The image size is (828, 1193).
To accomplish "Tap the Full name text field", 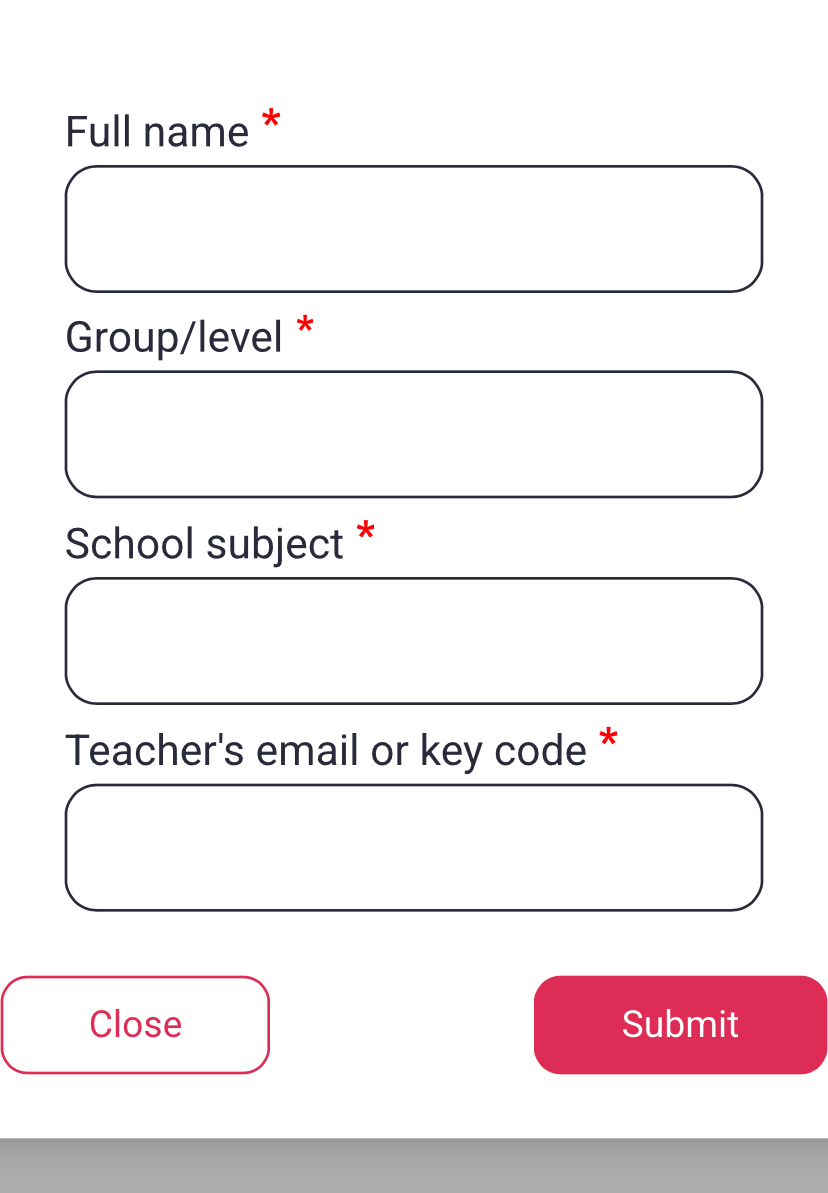I will point(414,229).
